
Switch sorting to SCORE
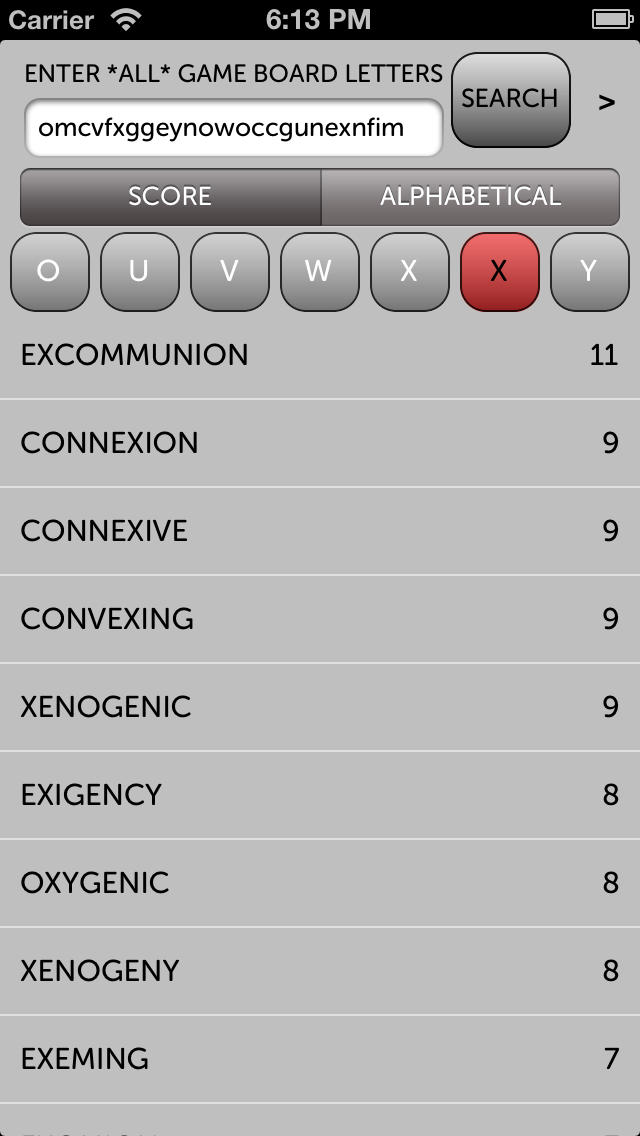[170, 196]
